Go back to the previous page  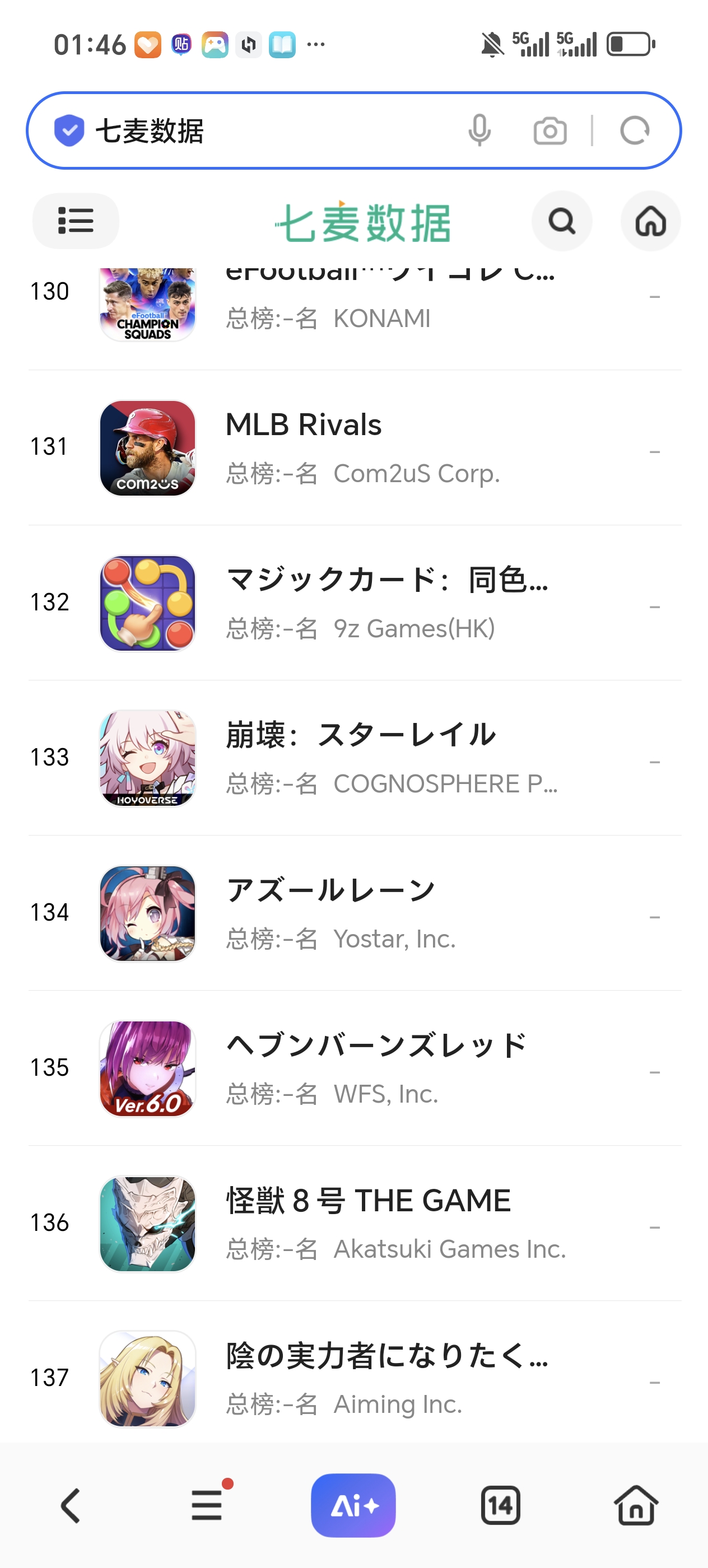(71, 1506)
